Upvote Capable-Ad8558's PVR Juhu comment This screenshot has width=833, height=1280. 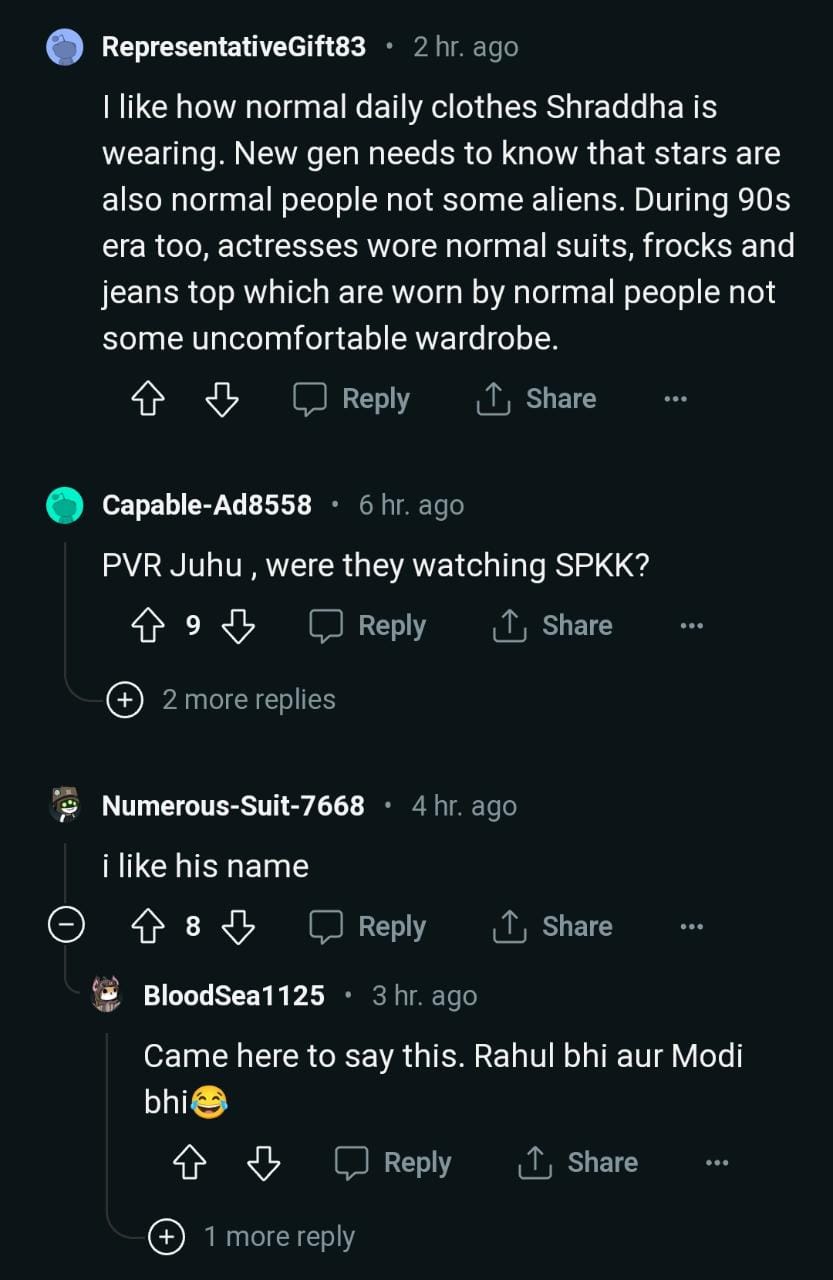[x=148, y=626]
